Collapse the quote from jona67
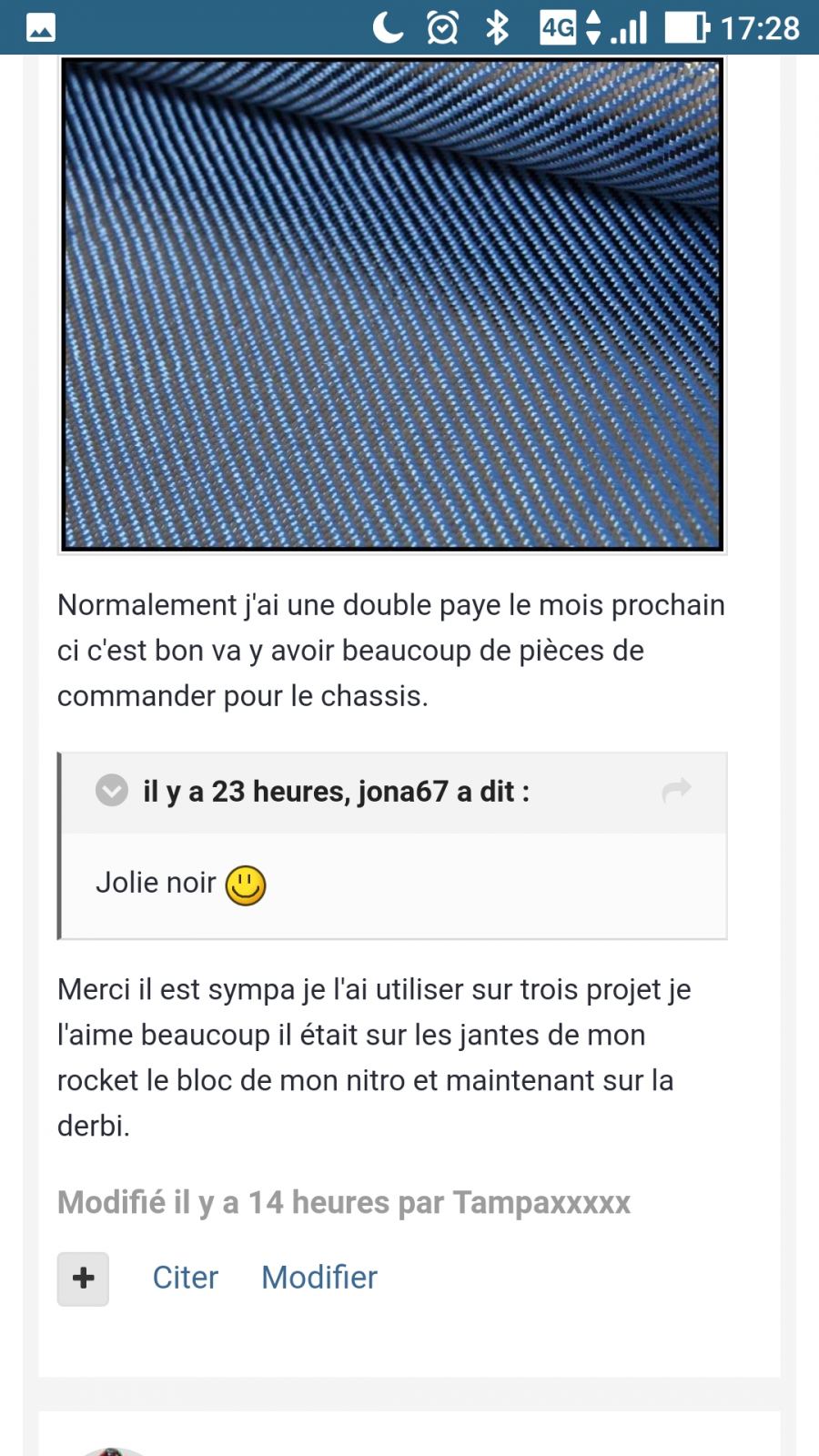Viewport: 819px width, 1456px height. [x=112, y=790]
